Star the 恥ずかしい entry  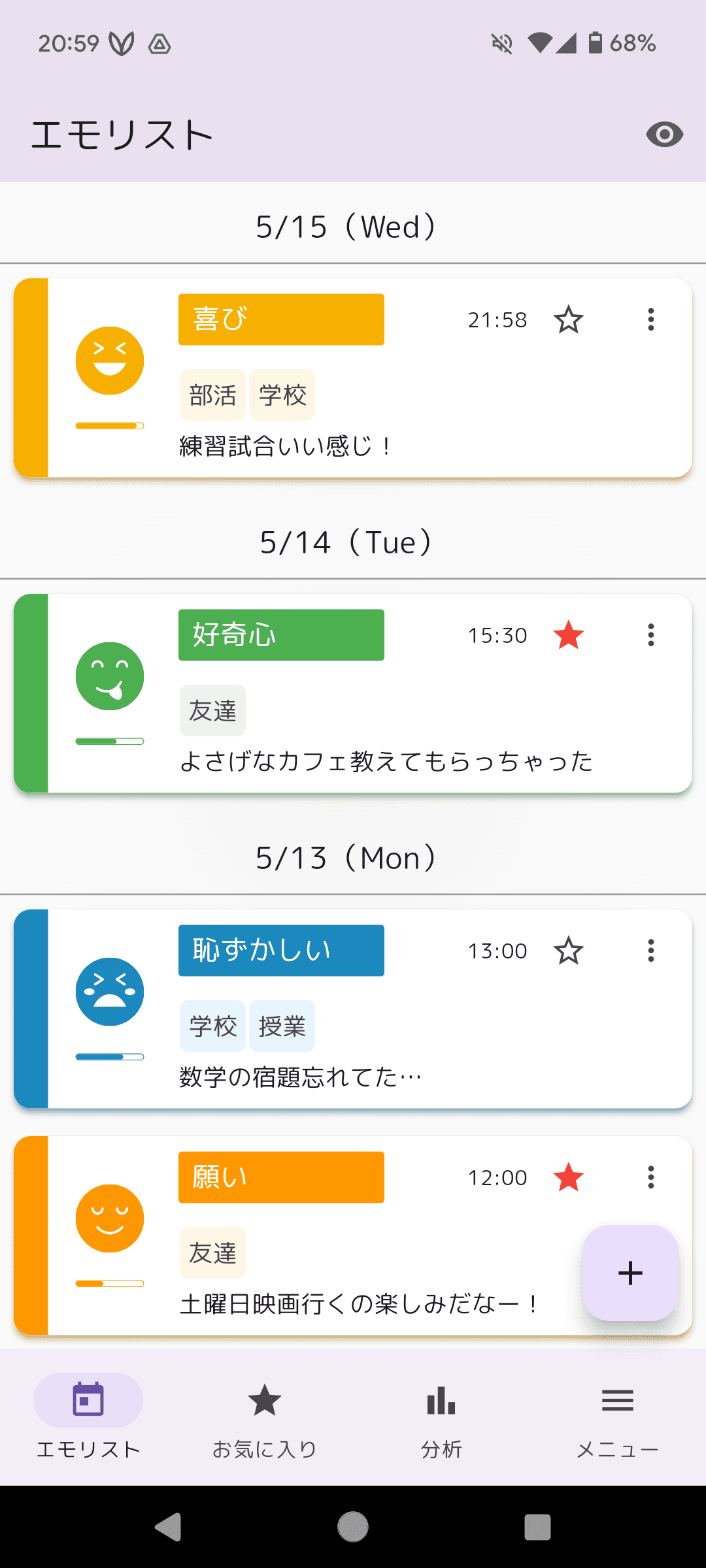click(567, 951)
